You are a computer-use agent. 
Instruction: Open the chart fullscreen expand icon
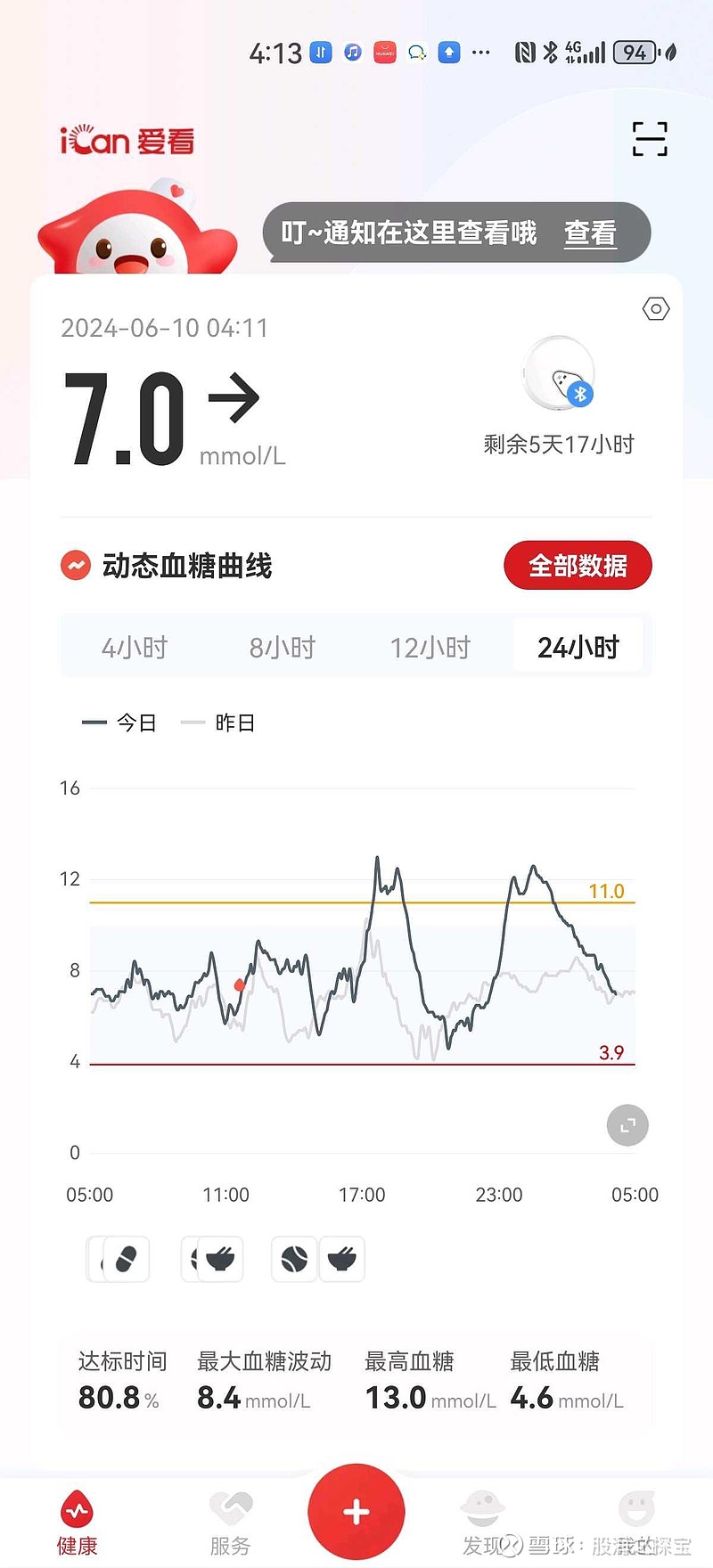(x=627, y=1125)
